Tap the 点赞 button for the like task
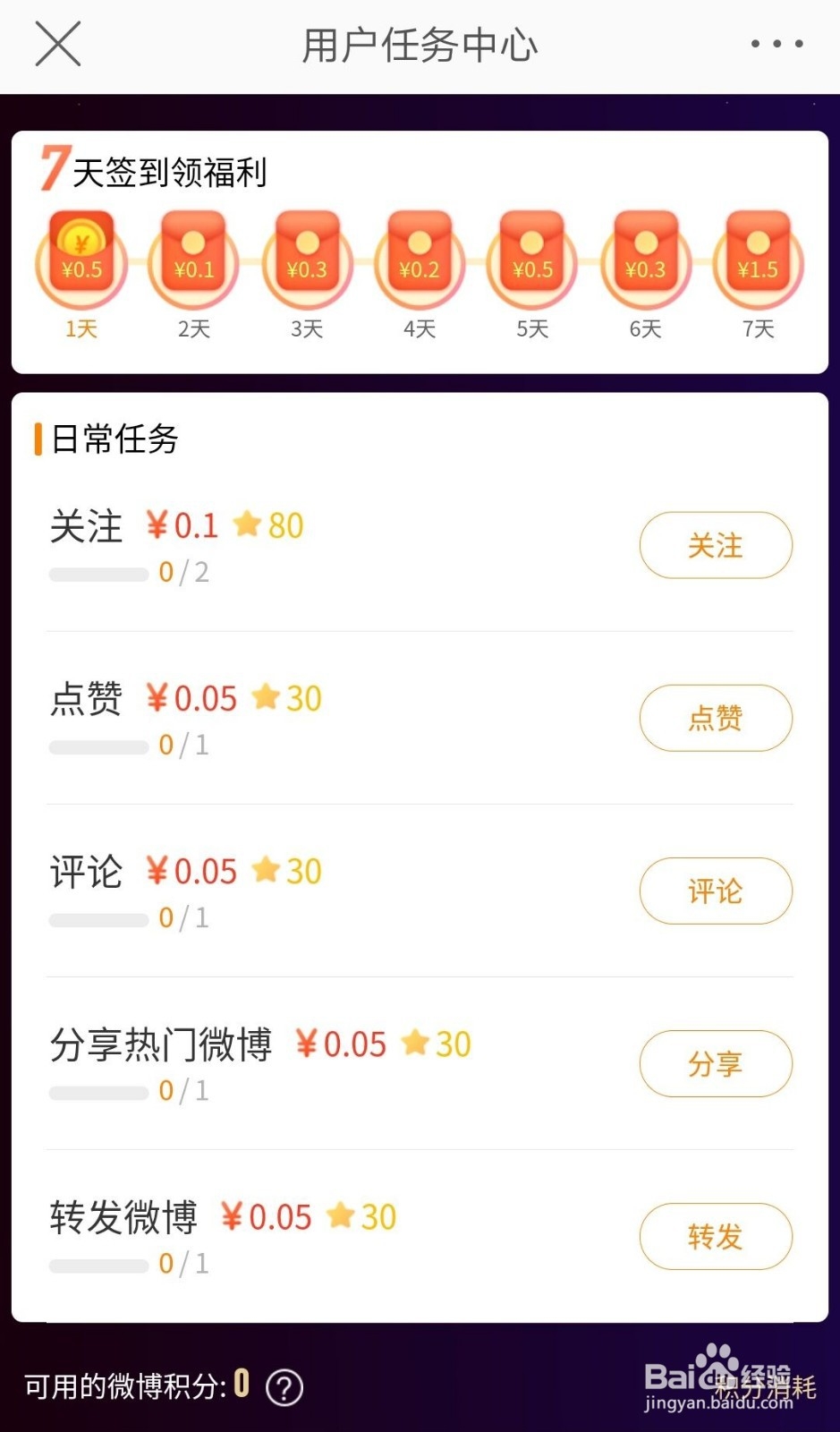This screenshot has width=840, height=1432. coord(716,718)
